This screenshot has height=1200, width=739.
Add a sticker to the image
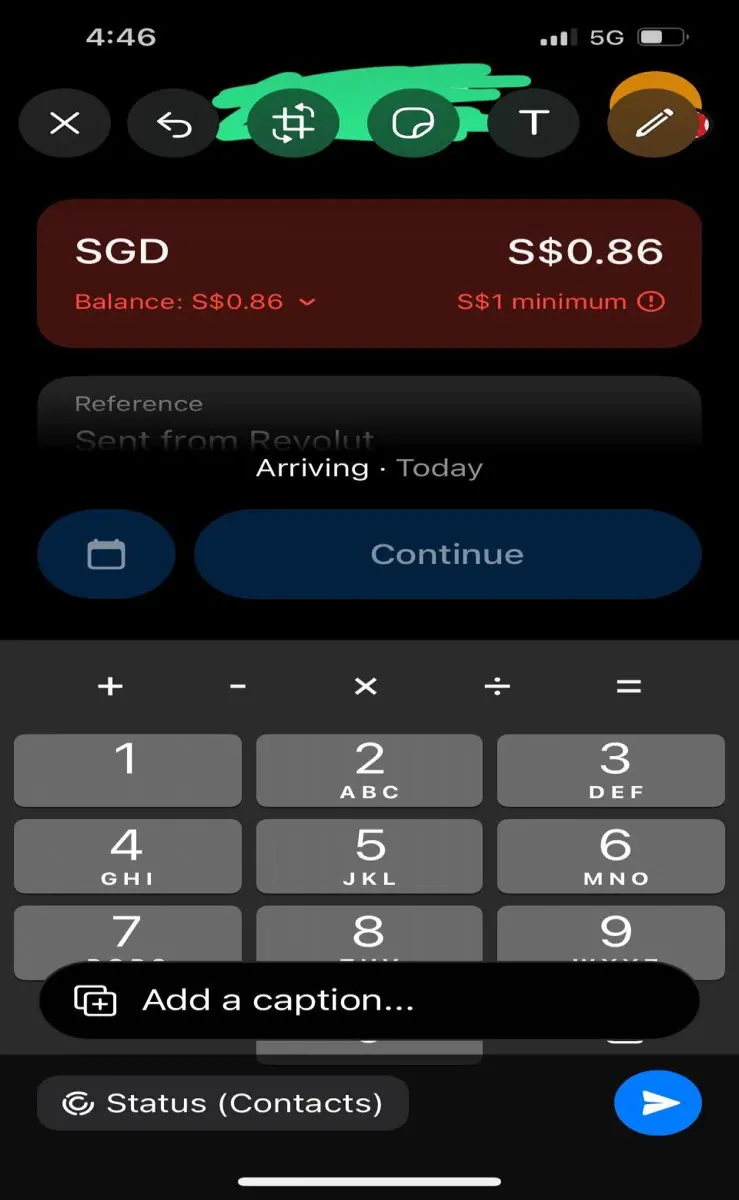point(413,124)
